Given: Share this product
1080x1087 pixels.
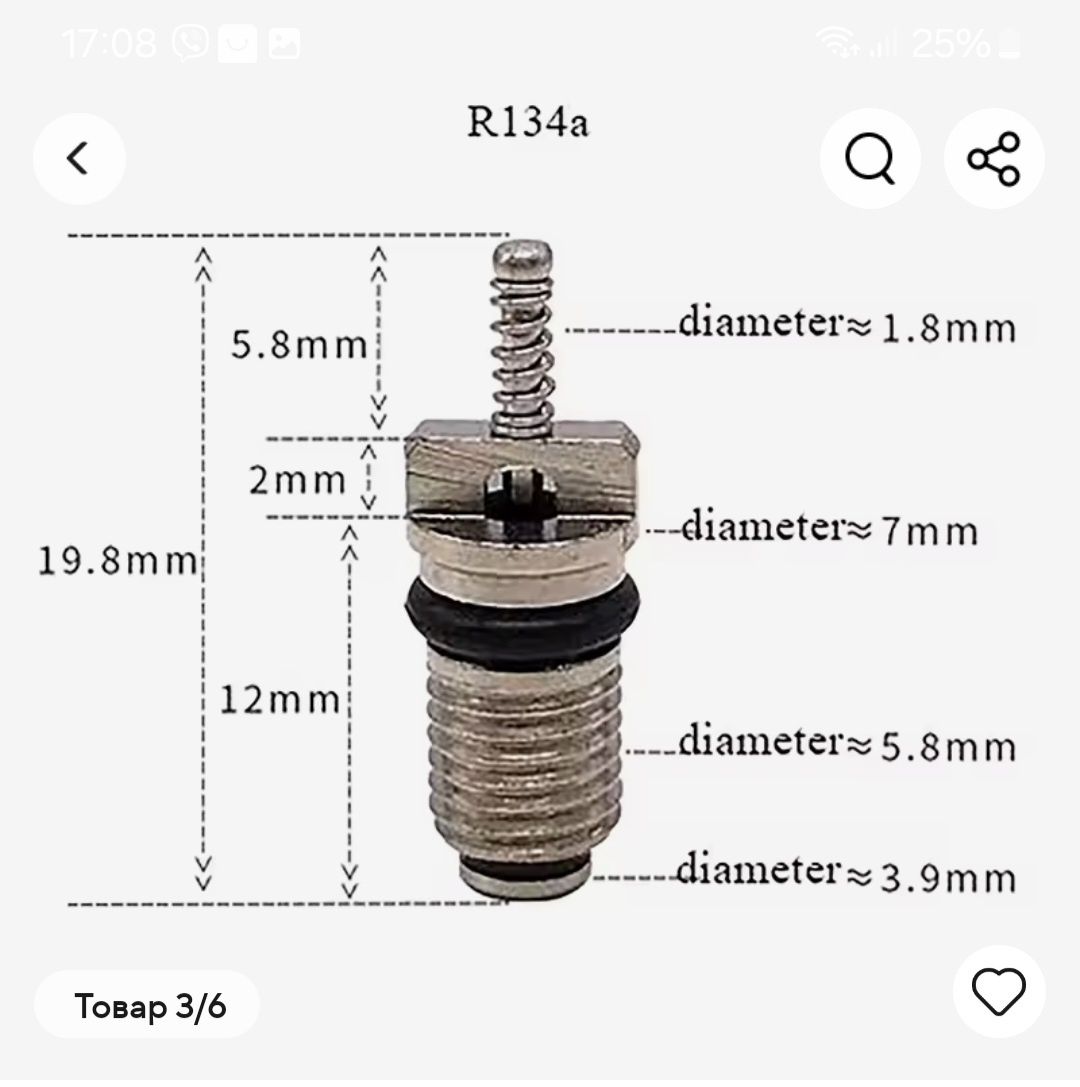Looking at the screenshot, I should point(994,158).
